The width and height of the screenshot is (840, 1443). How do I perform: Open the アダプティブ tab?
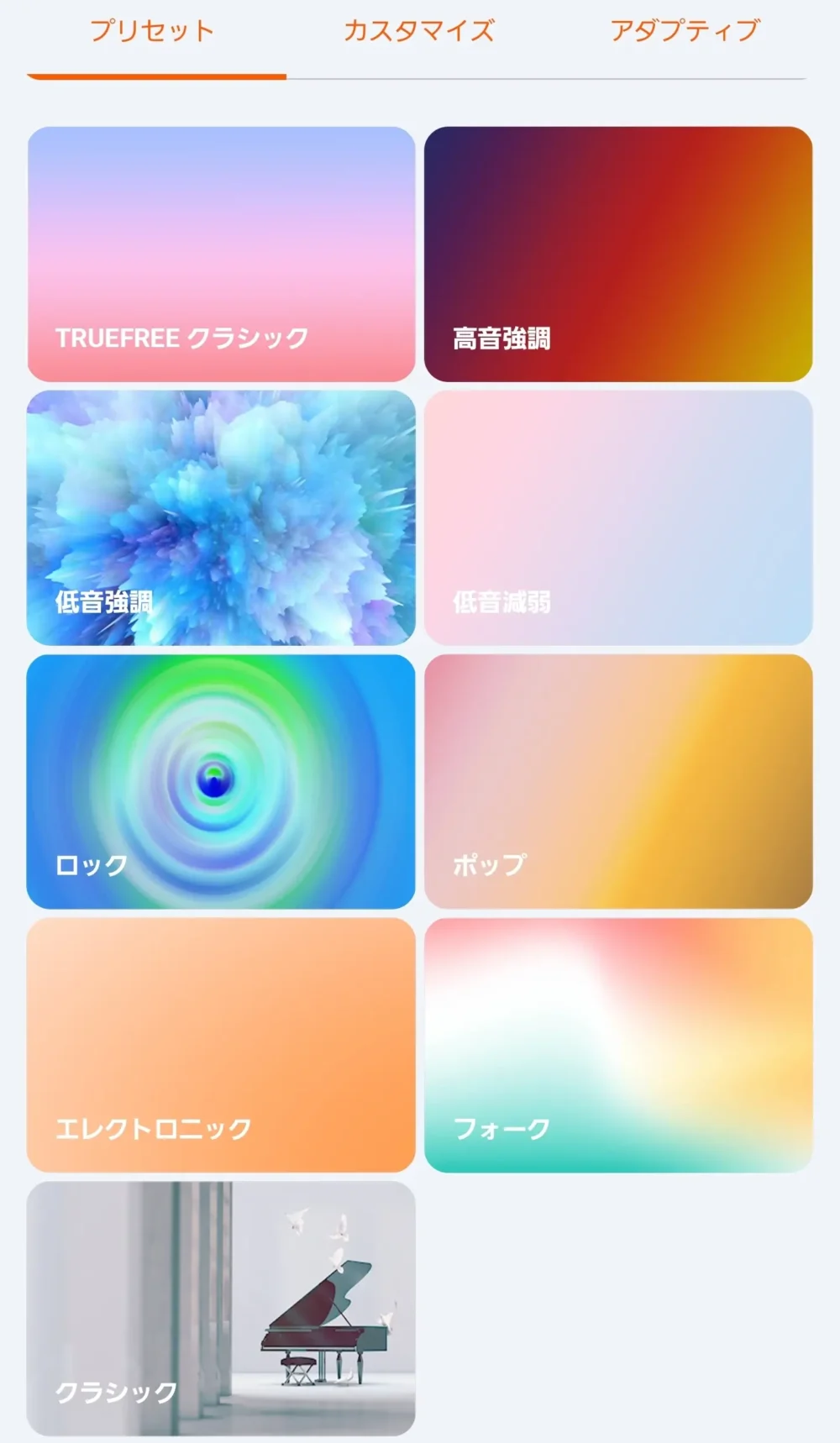coord(685,31)
